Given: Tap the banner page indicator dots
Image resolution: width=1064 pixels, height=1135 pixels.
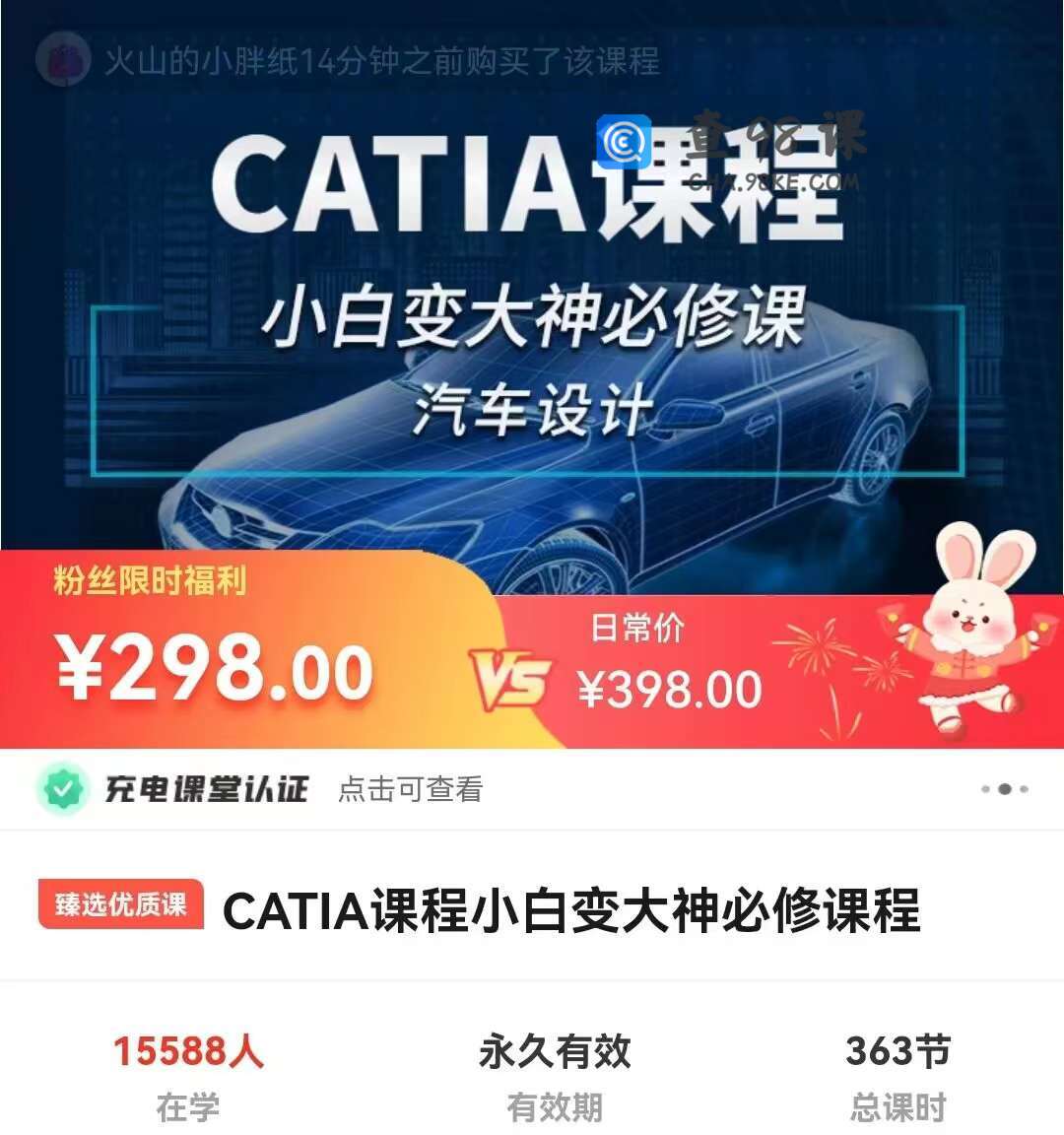Looking at the screenshot, I should pos(1004,789).
